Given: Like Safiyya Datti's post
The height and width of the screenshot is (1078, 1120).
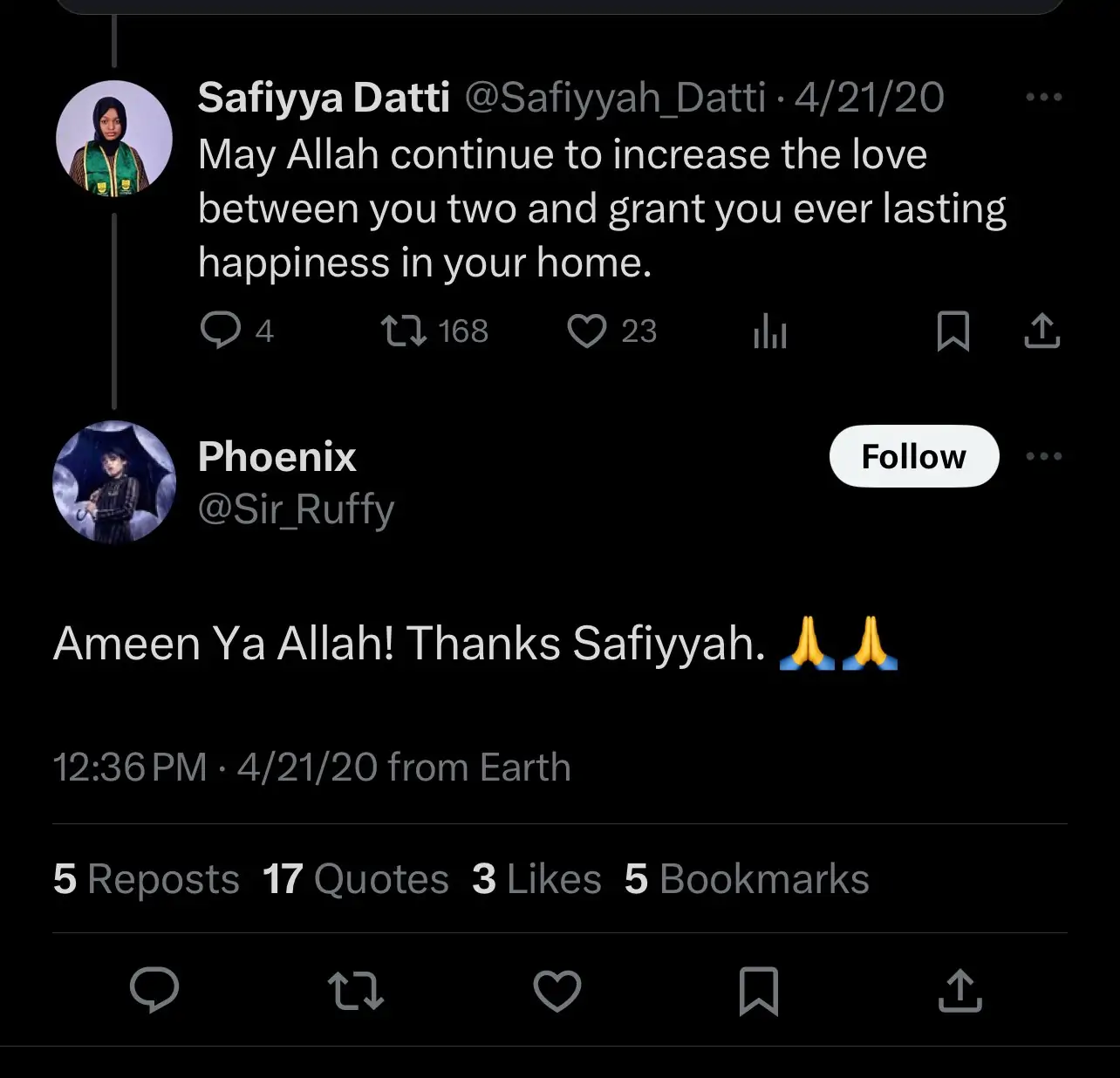Looking at the screenshot, I should pos(587,331).
